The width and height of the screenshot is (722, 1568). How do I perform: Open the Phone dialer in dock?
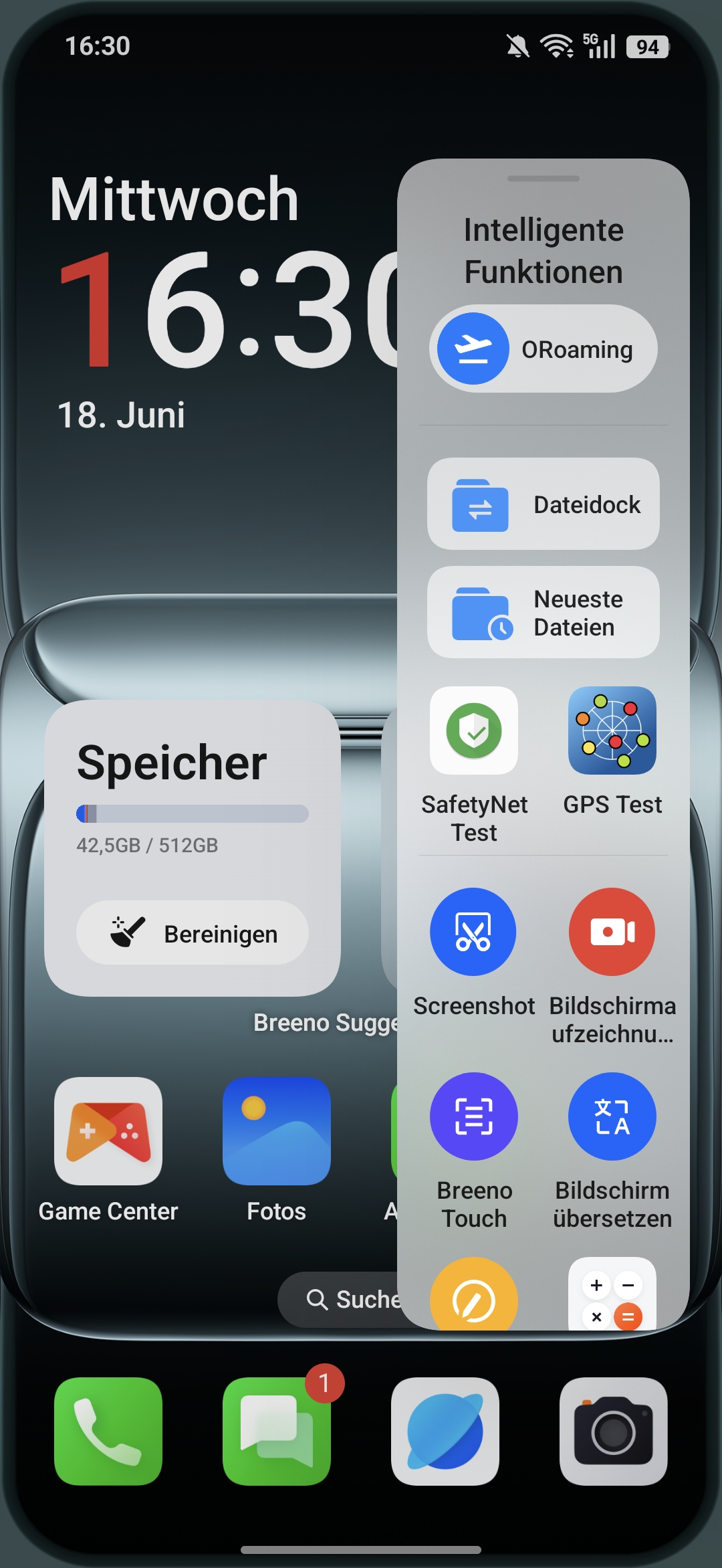pyautogui.click(x=108, y=1432)
